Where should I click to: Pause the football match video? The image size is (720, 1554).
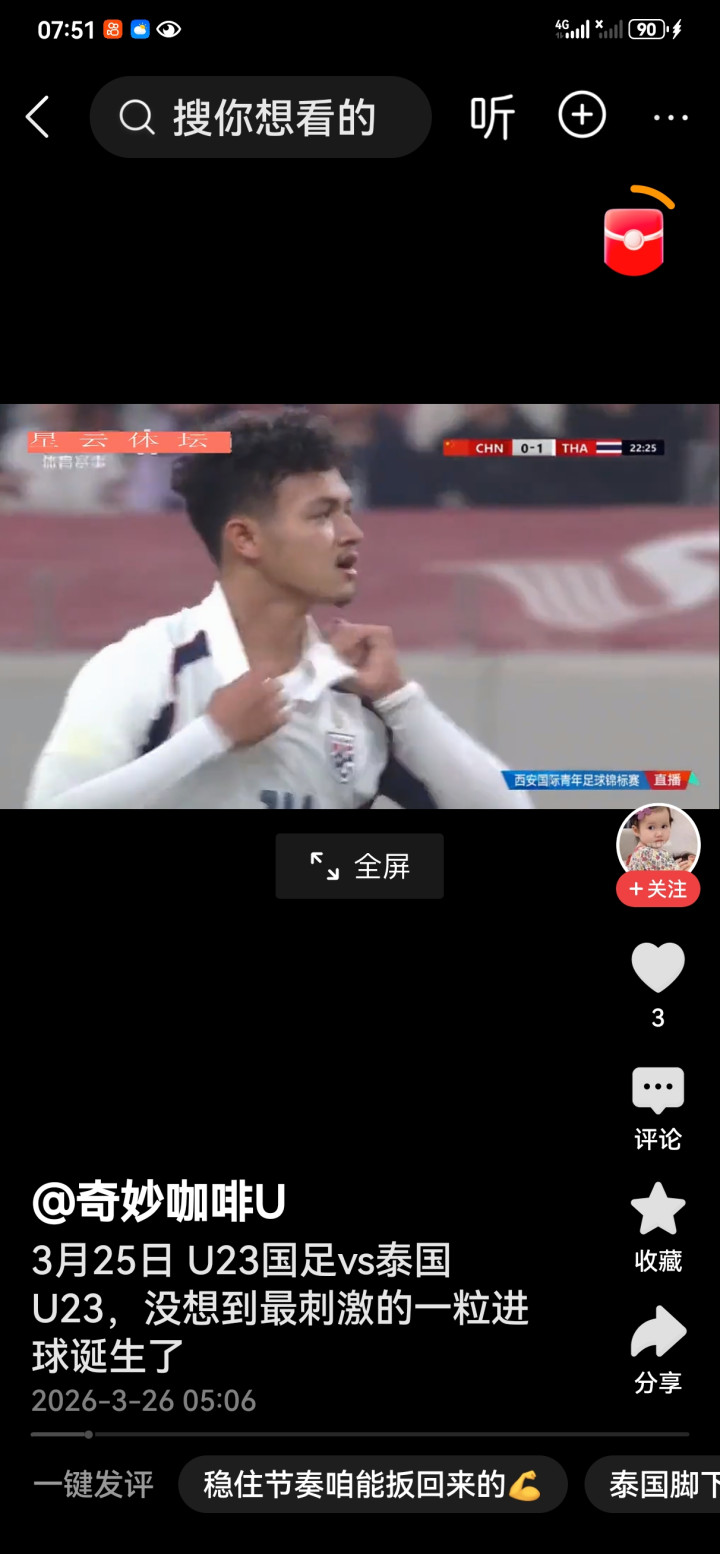click(360, 606)
